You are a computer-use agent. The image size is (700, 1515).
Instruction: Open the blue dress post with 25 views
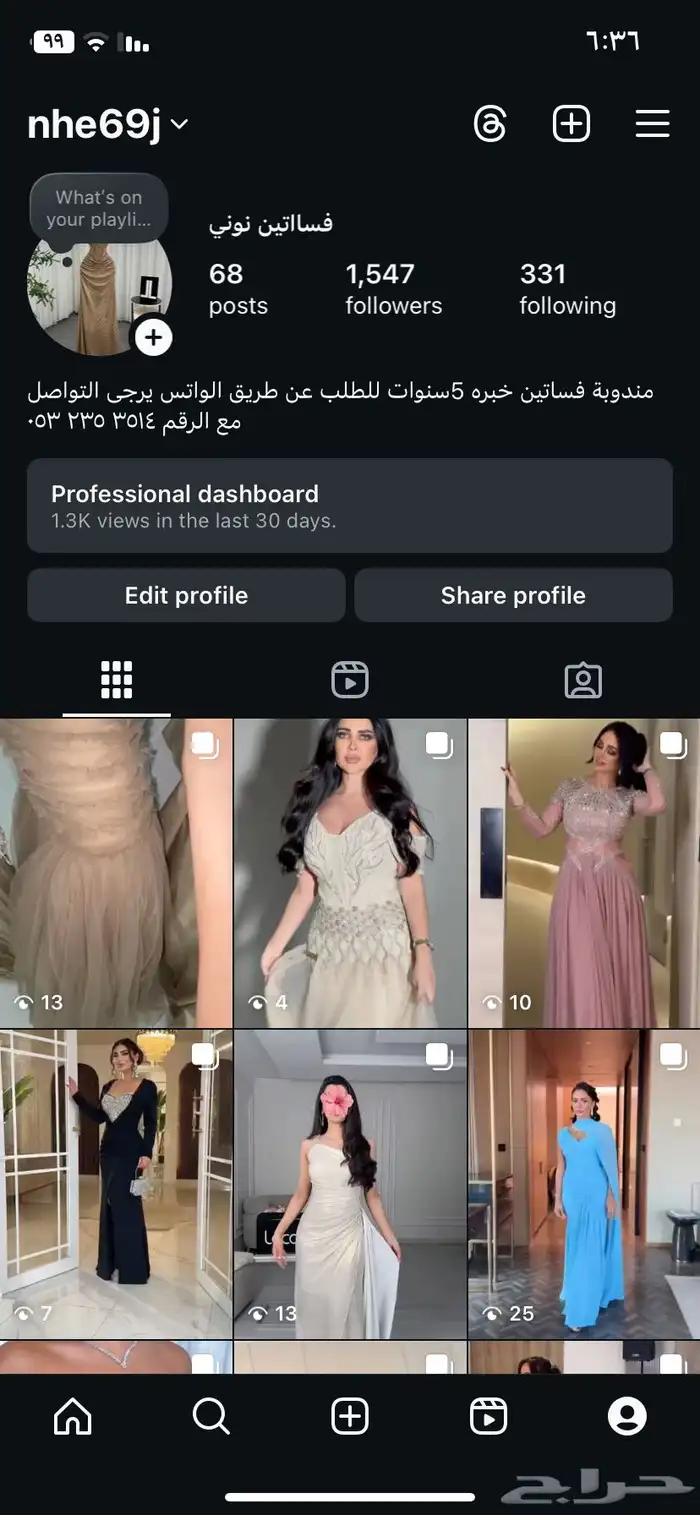(584, 1185)
